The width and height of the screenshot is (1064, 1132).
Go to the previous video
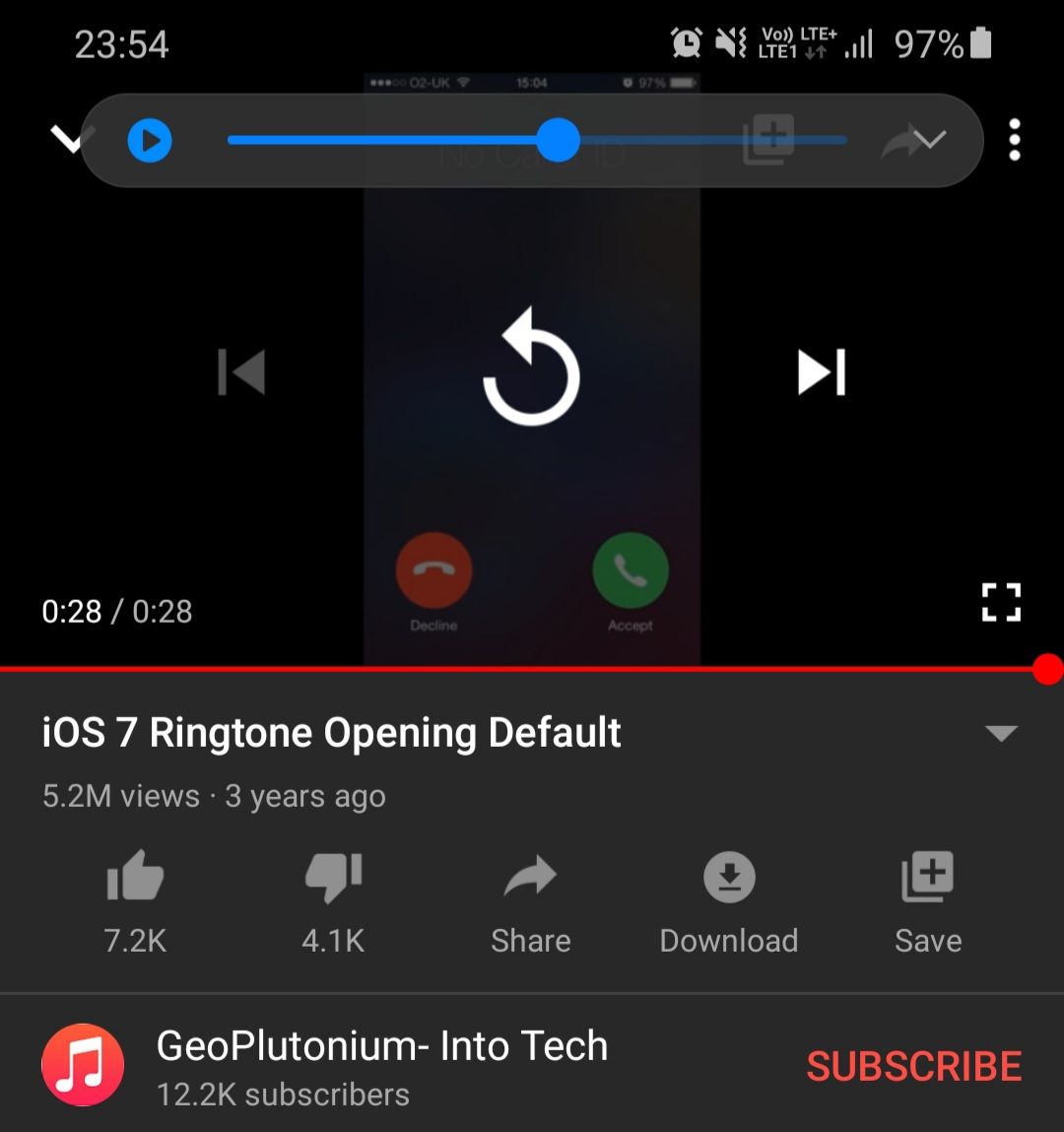coord(241,372)
